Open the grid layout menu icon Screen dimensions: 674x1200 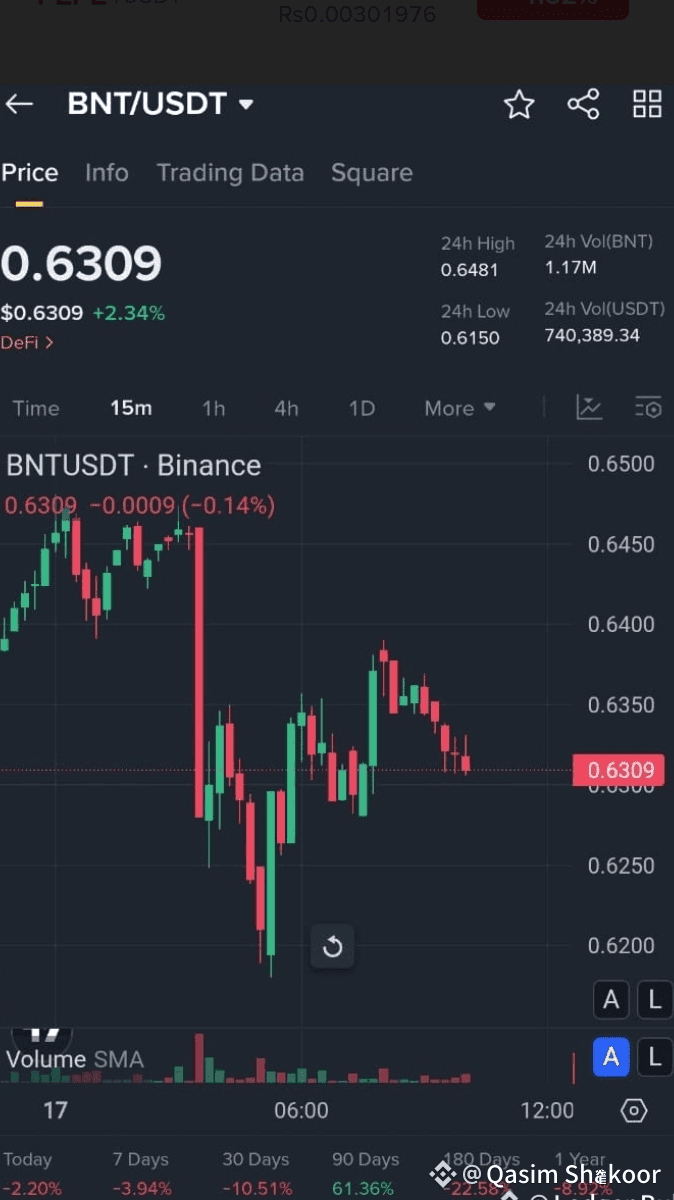pos(647,104)
